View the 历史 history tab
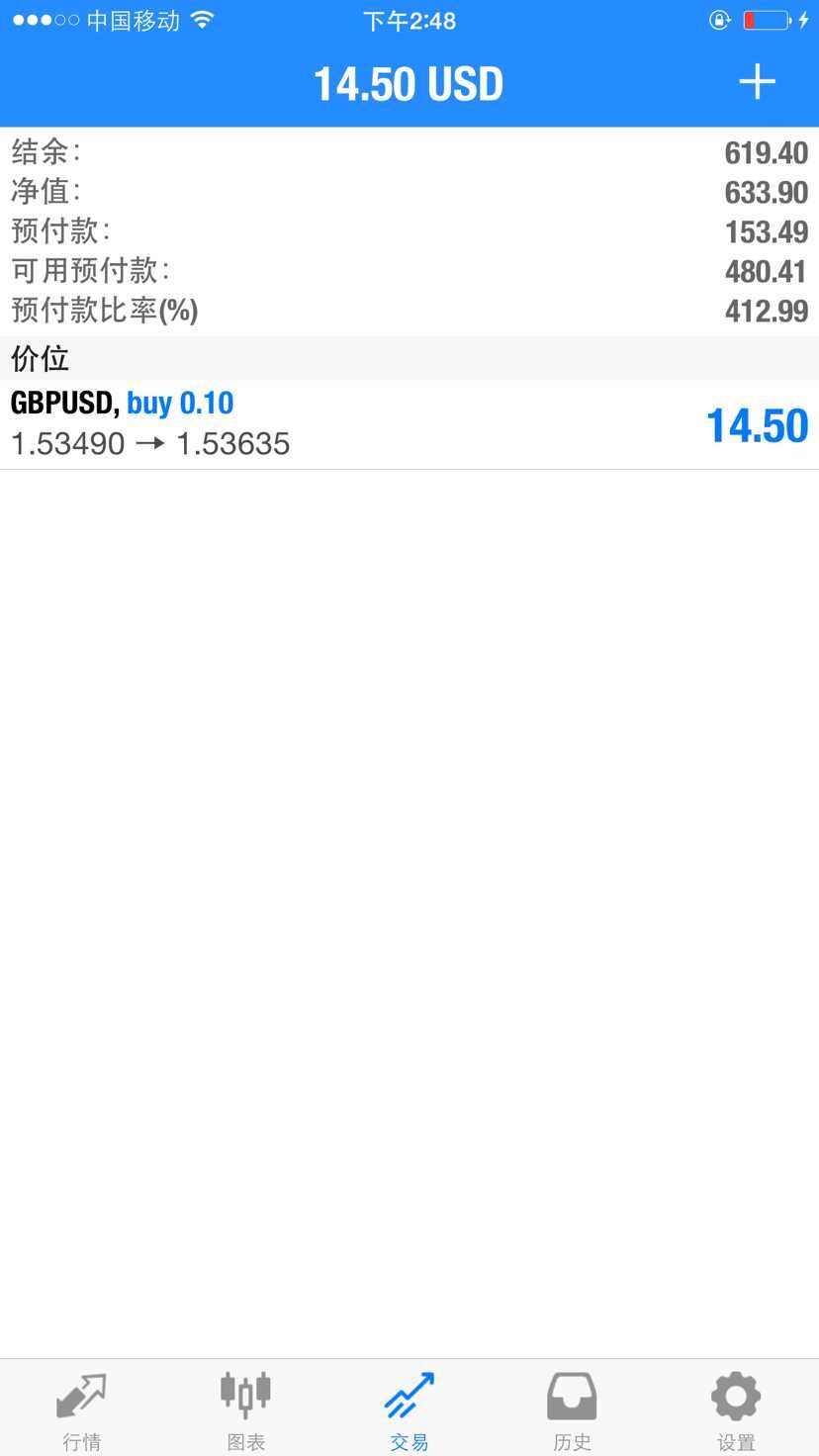 click(x=572, y=1410)
